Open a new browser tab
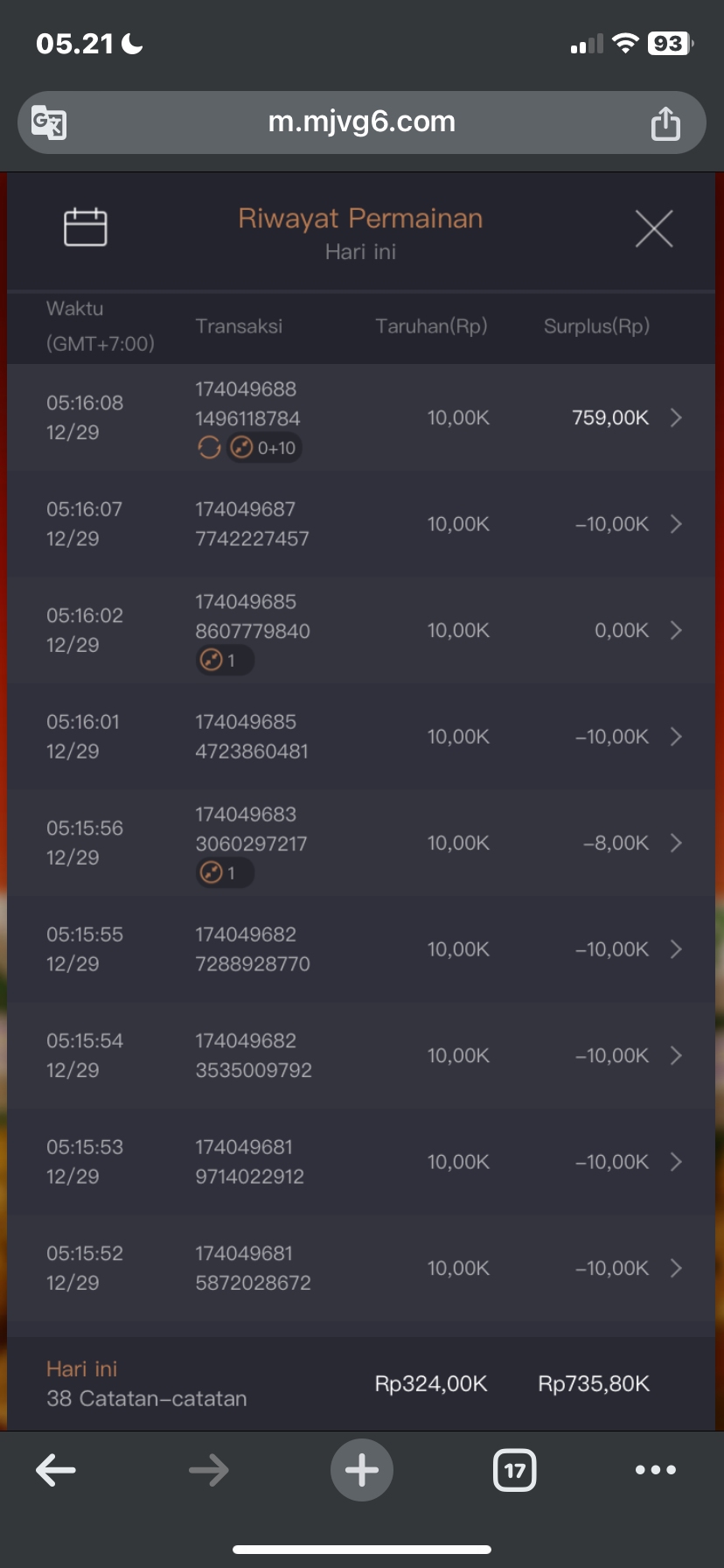The width and height of the screenshot is (724, 1568). 361,1470
